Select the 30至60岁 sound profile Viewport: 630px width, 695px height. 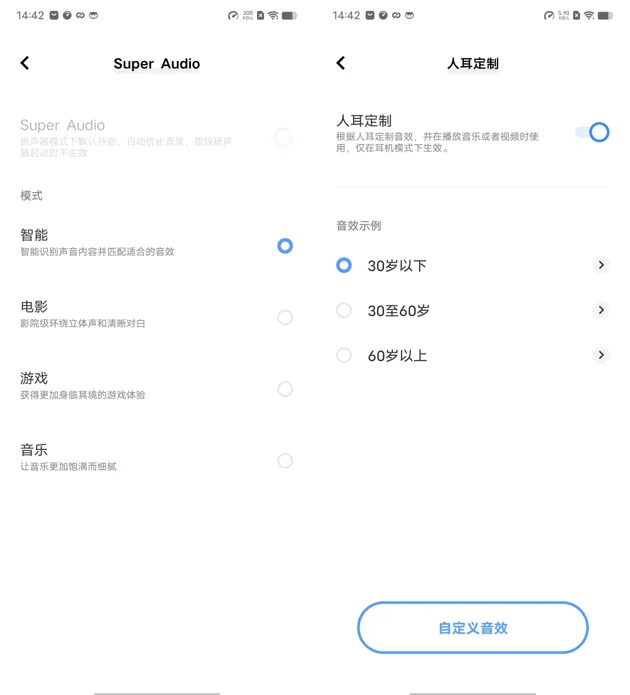pyautogui.click(x=344, y=310)
